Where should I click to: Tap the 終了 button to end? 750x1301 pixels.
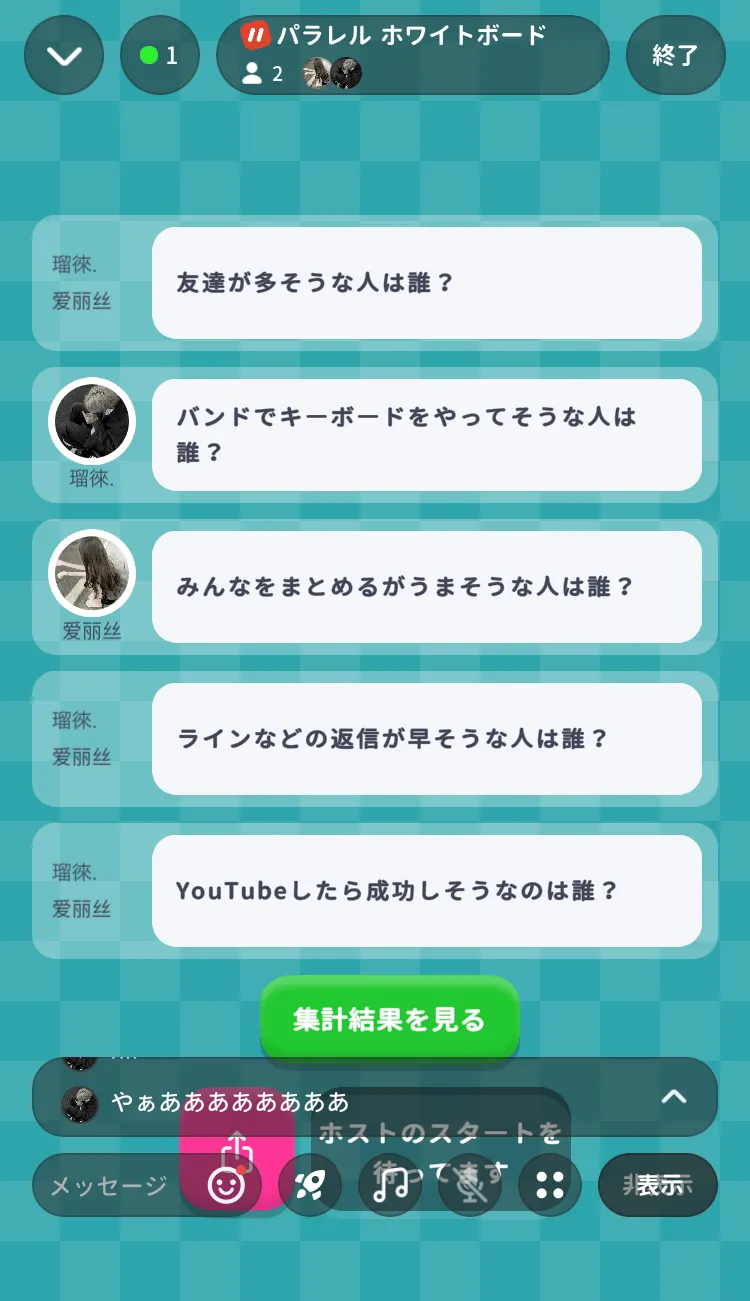pos(676,55)
